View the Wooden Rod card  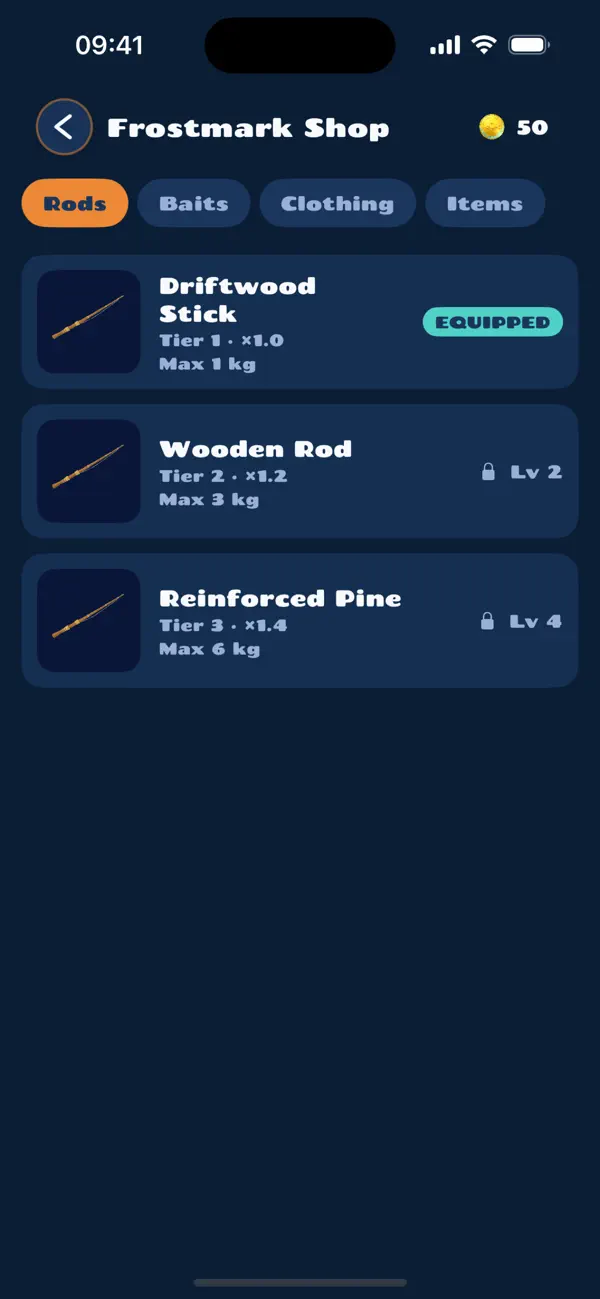pos(300,471)
